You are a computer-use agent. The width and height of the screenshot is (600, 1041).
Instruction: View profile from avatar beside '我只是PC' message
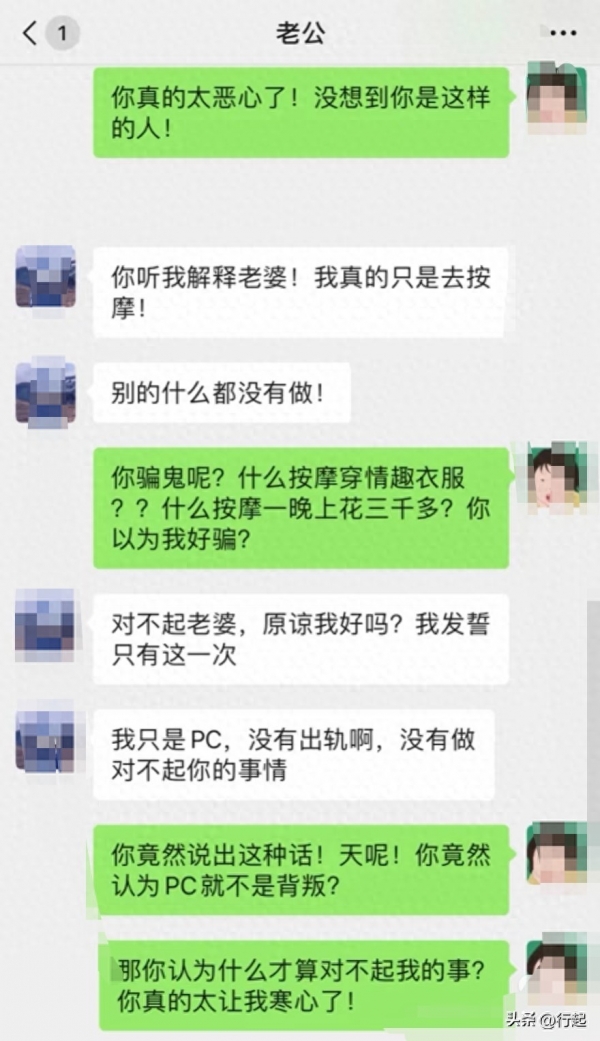45,739
